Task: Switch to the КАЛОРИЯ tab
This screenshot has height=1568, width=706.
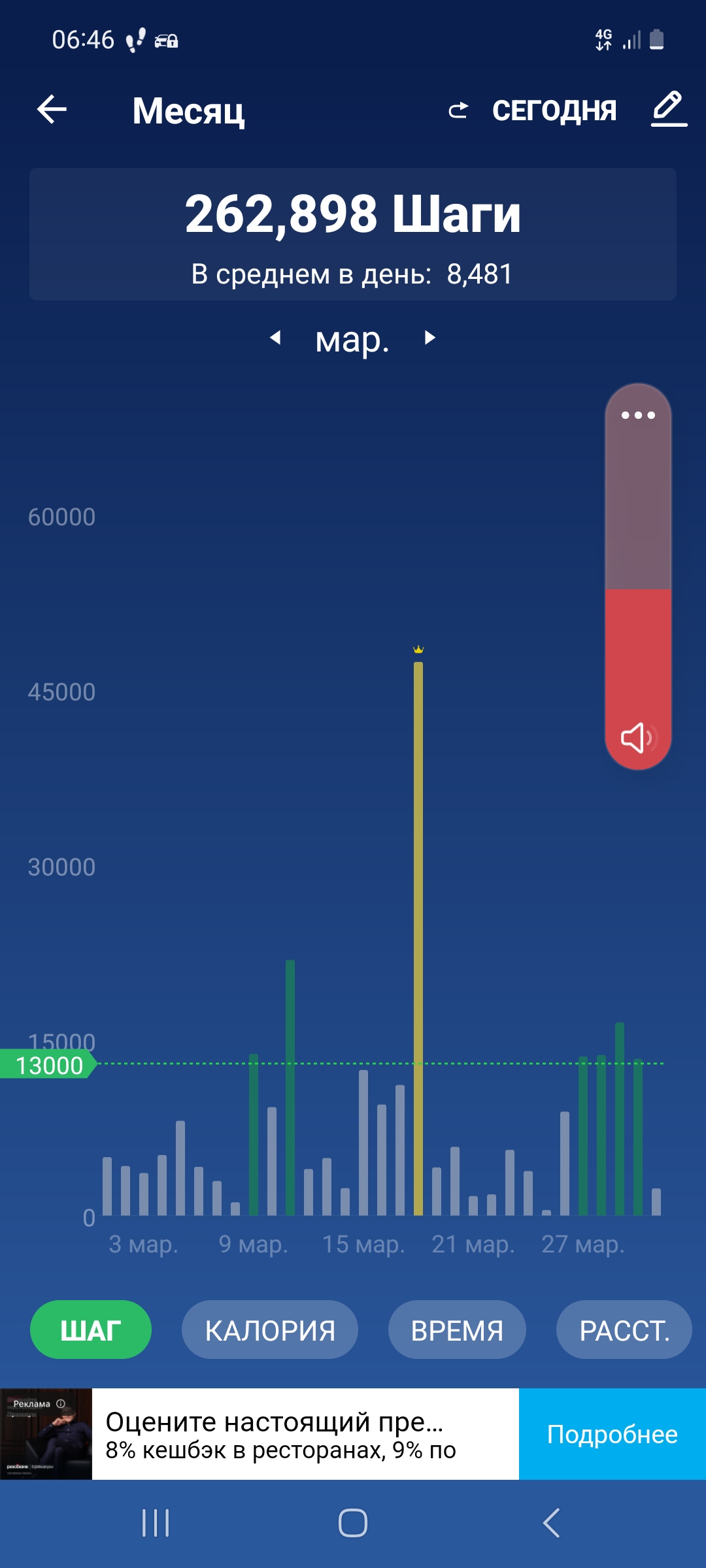Action: [x=269, y=1330]
